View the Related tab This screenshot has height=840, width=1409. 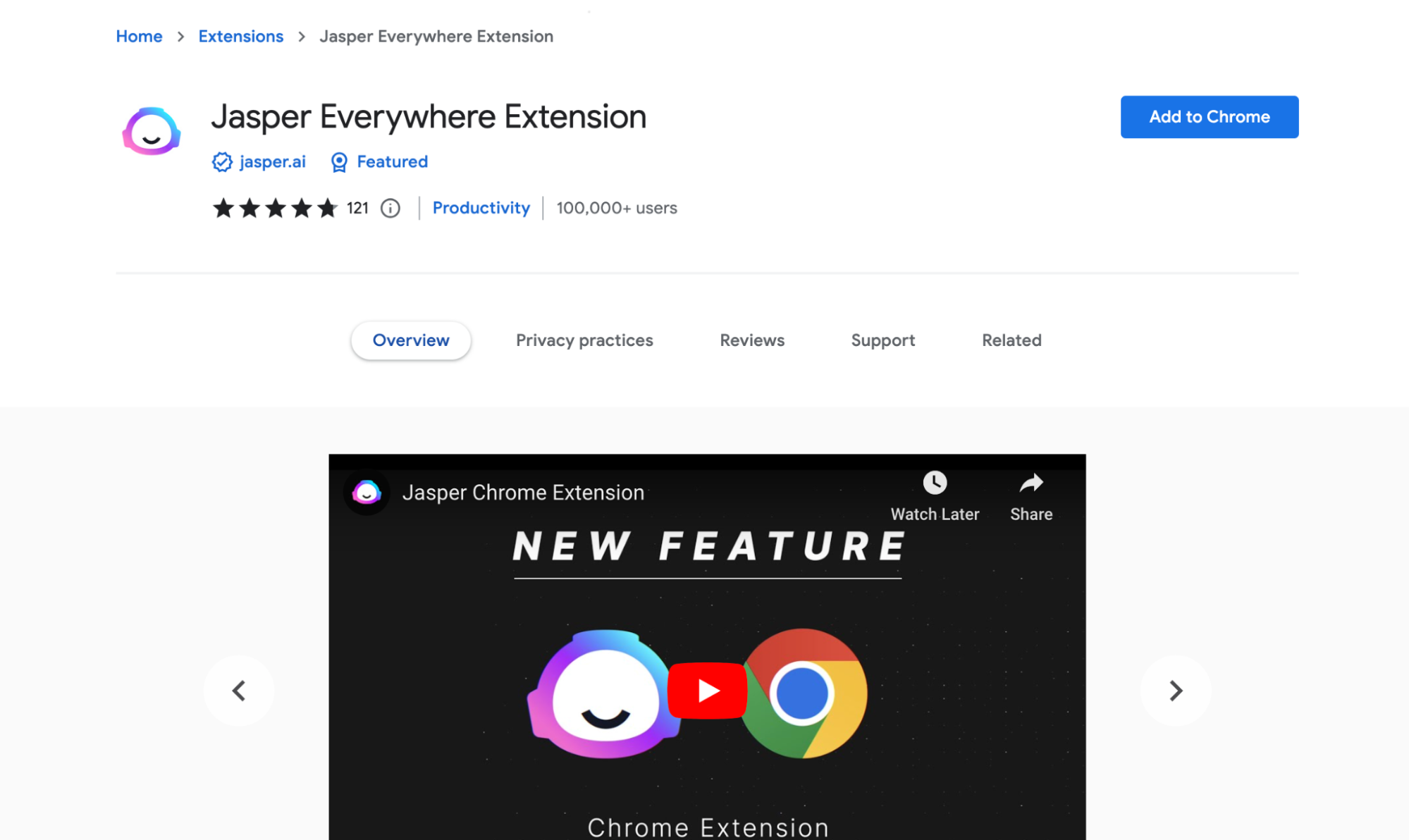tap(1011, 340)
